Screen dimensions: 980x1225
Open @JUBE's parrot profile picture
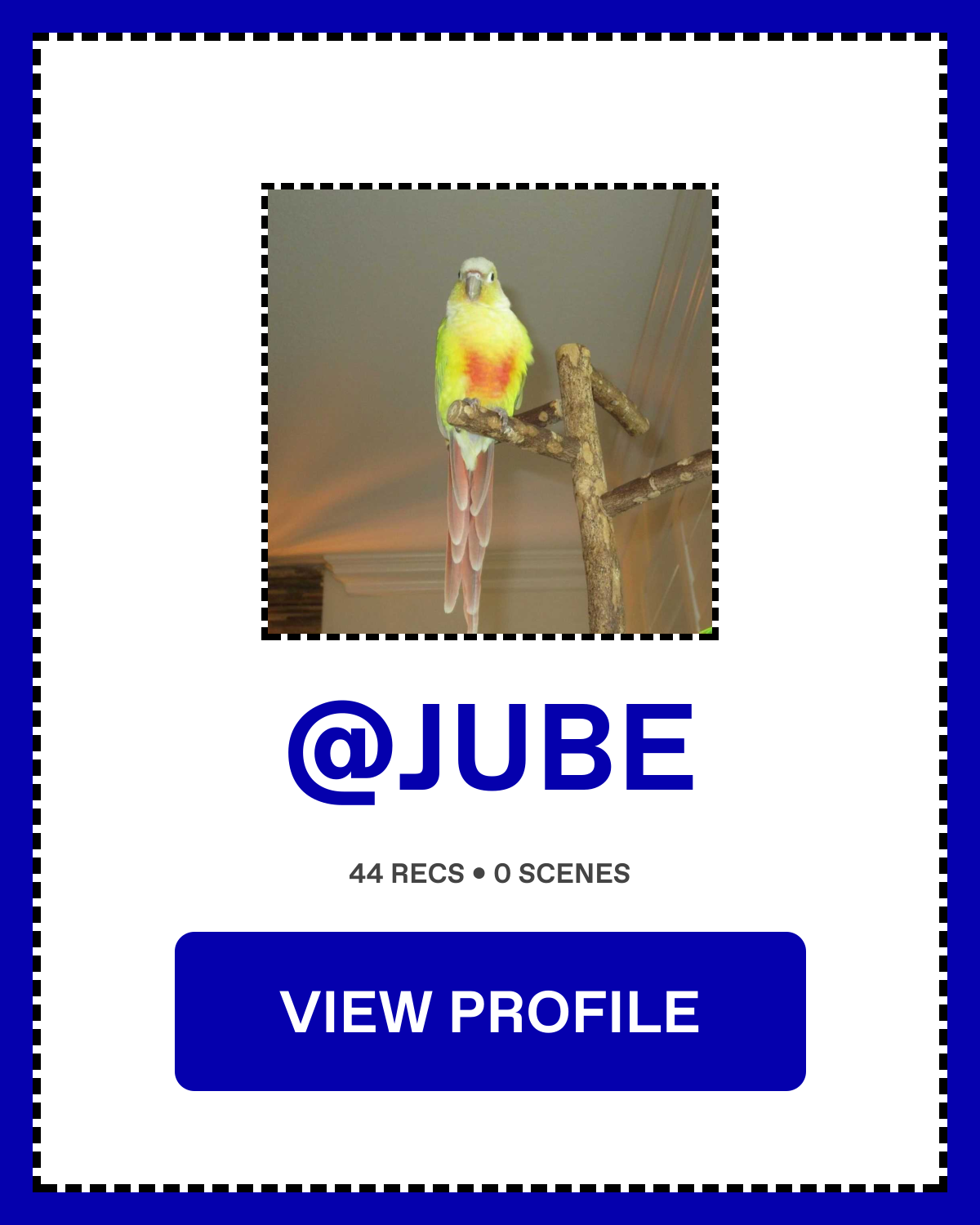tap(490, 412)
